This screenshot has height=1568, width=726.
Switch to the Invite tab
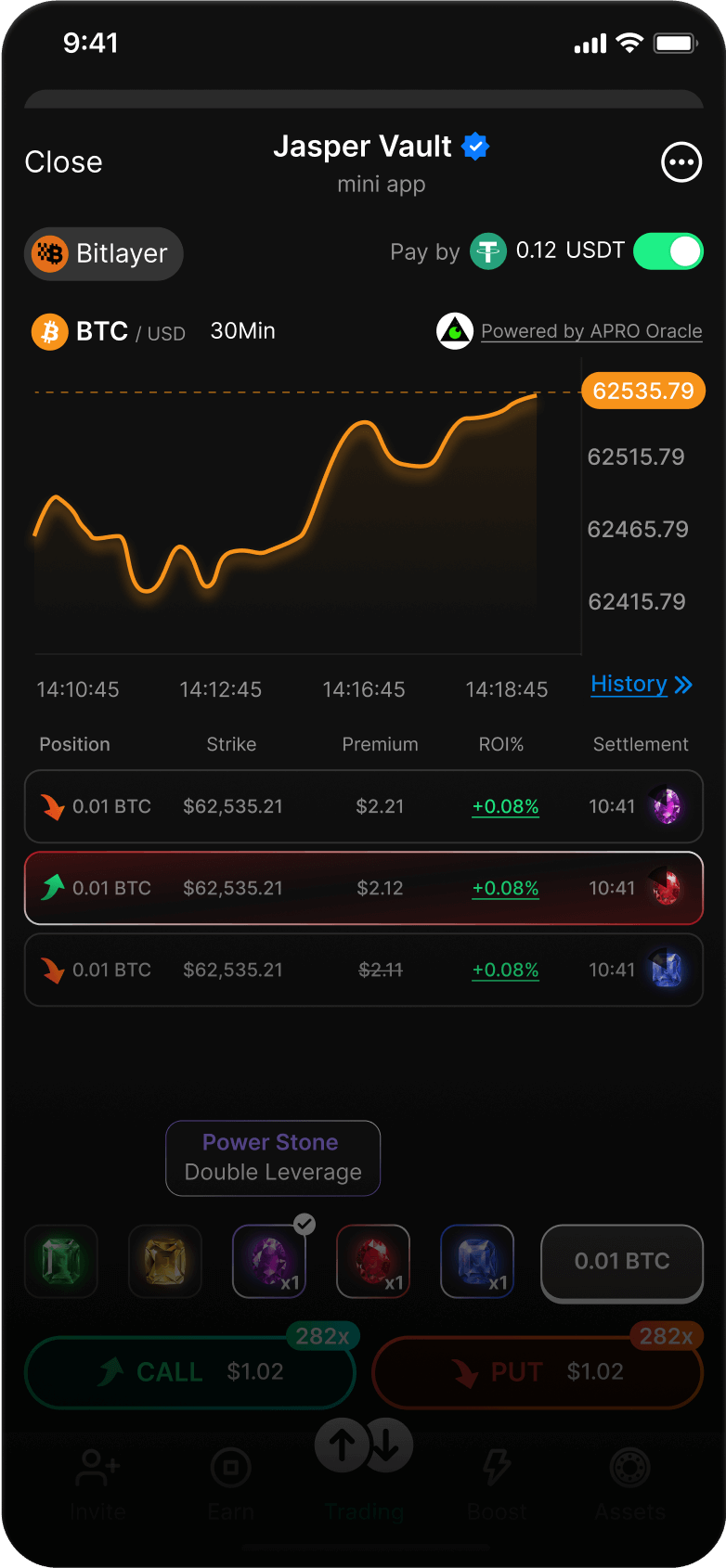click(97, 1484)
